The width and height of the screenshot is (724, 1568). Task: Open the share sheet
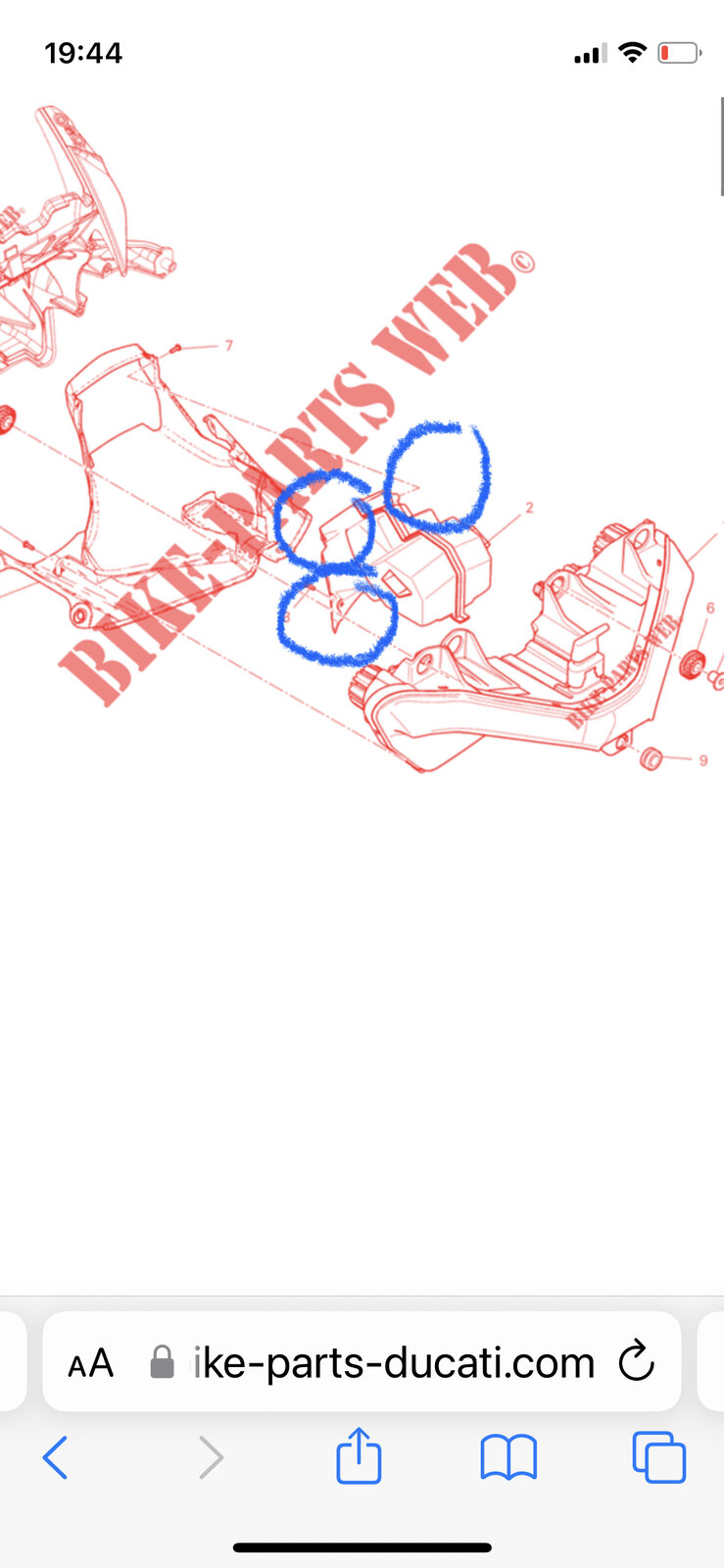coord(359,1455)
